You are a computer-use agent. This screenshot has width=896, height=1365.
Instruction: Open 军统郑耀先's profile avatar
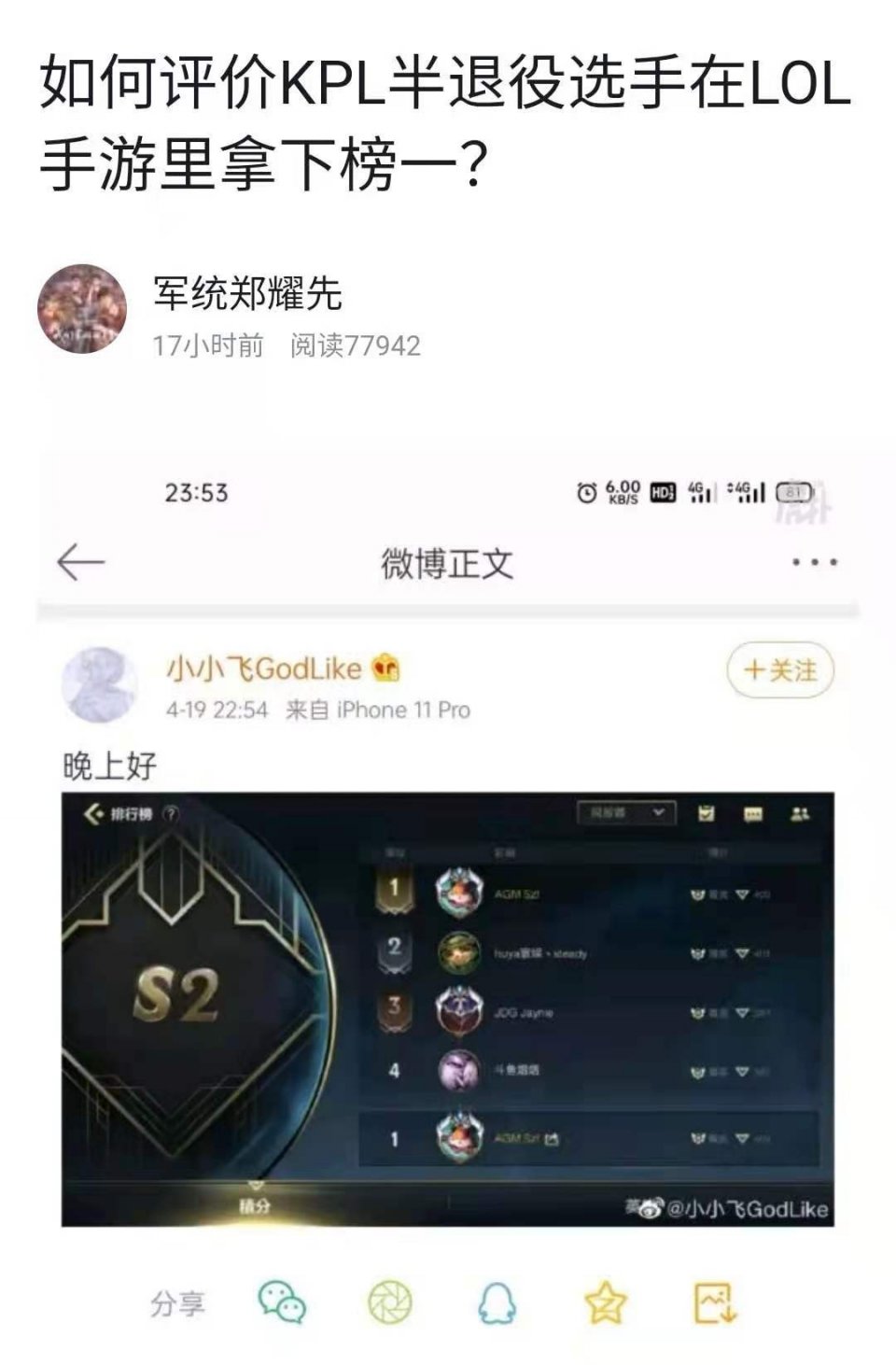(82, 309)
